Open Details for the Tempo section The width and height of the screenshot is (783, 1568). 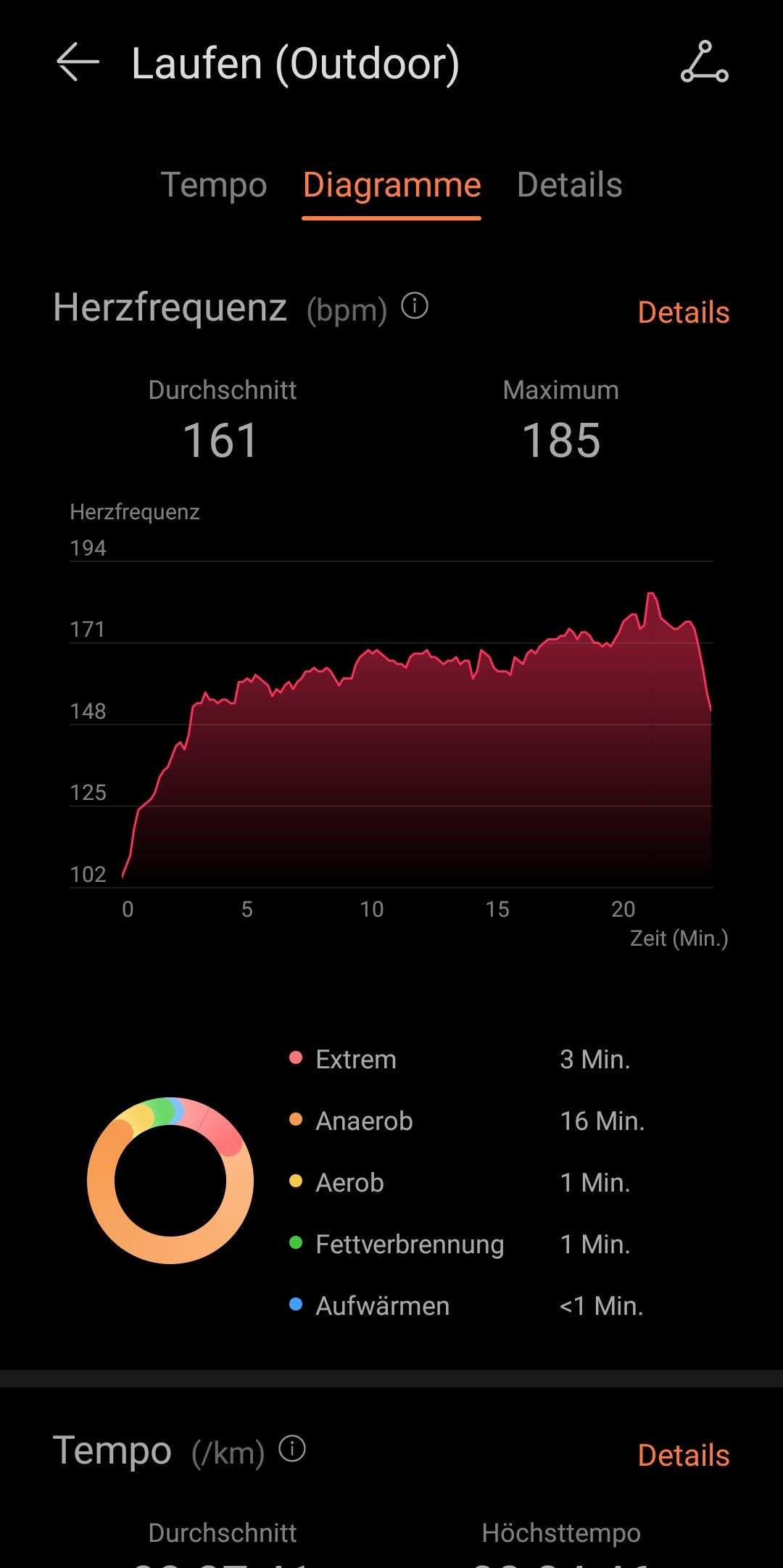[683, 1456]
